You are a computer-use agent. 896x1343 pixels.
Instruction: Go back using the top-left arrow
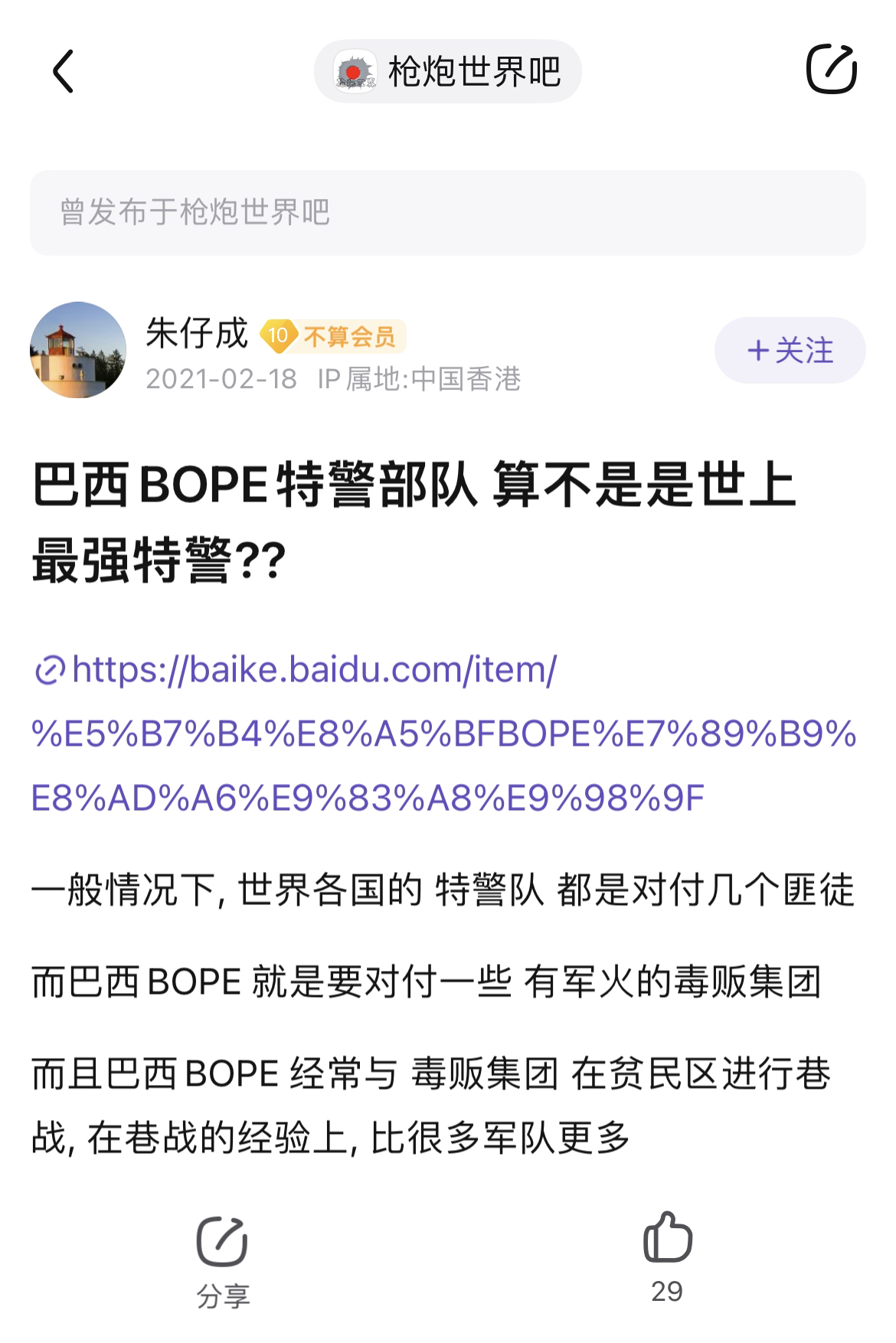pos(64,71)
